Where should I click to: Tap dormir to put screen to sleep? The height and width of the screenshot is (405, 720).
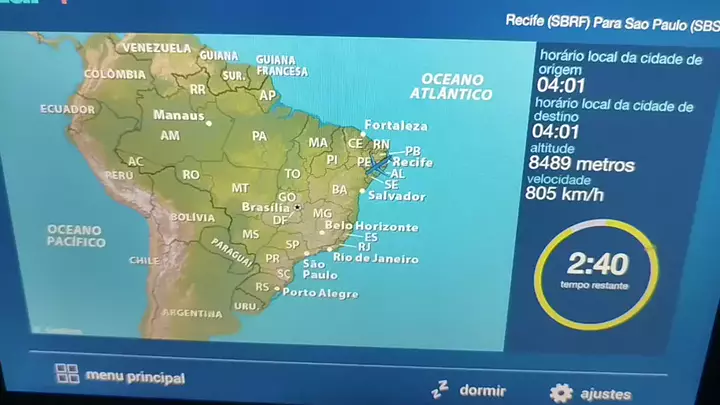(x=469, y=390)
